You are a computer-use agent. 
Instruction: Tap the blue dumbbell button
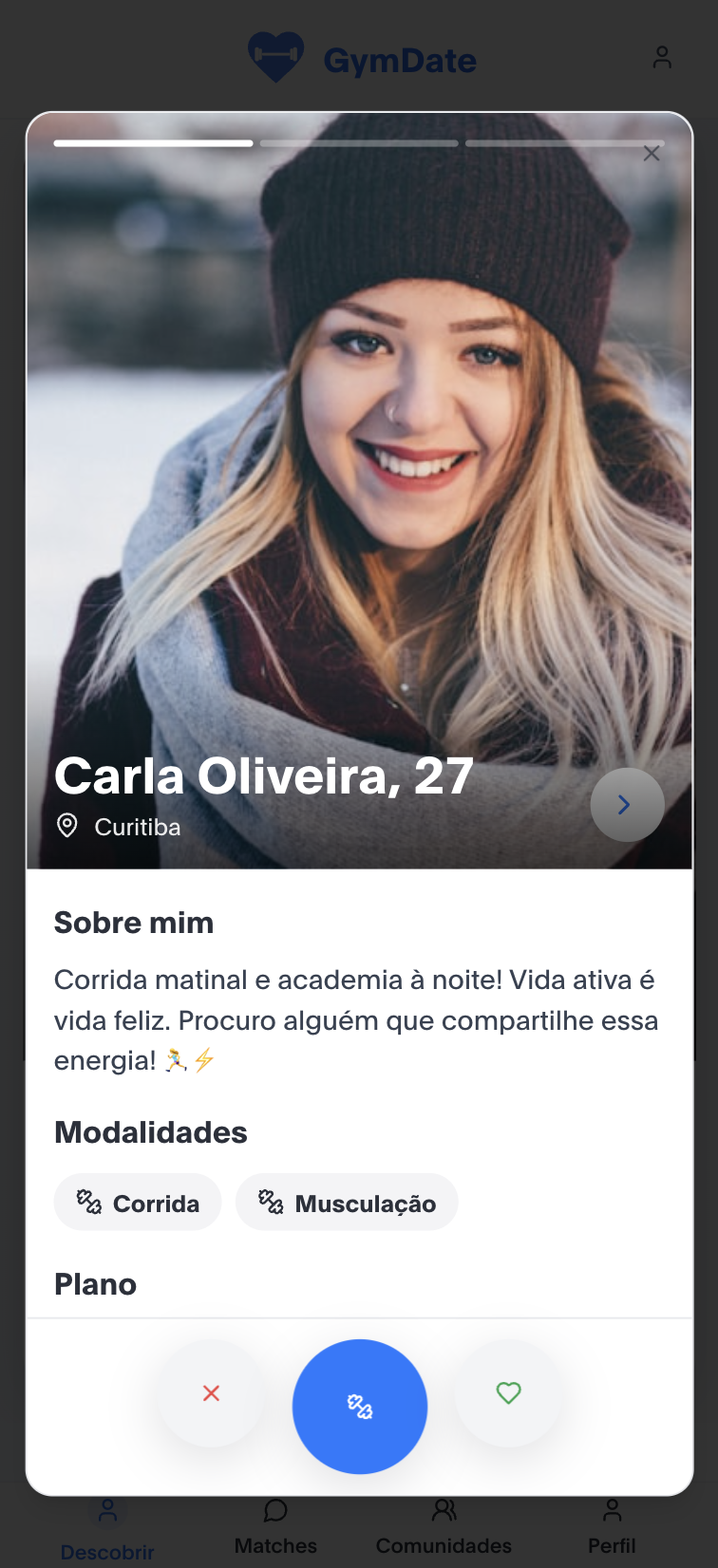tap(360, 1406)
